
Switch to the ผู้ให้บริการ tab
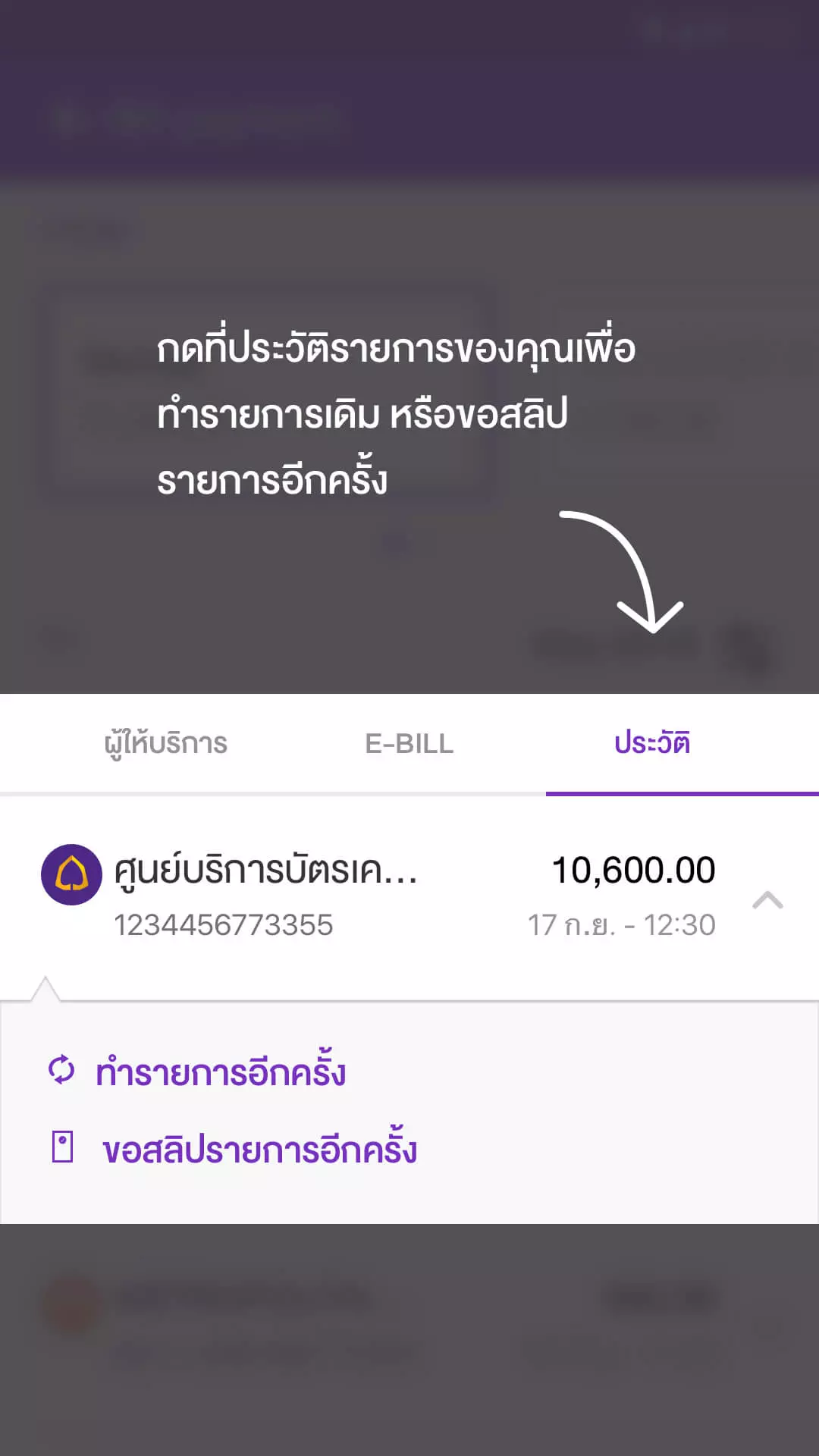[165, 744]
